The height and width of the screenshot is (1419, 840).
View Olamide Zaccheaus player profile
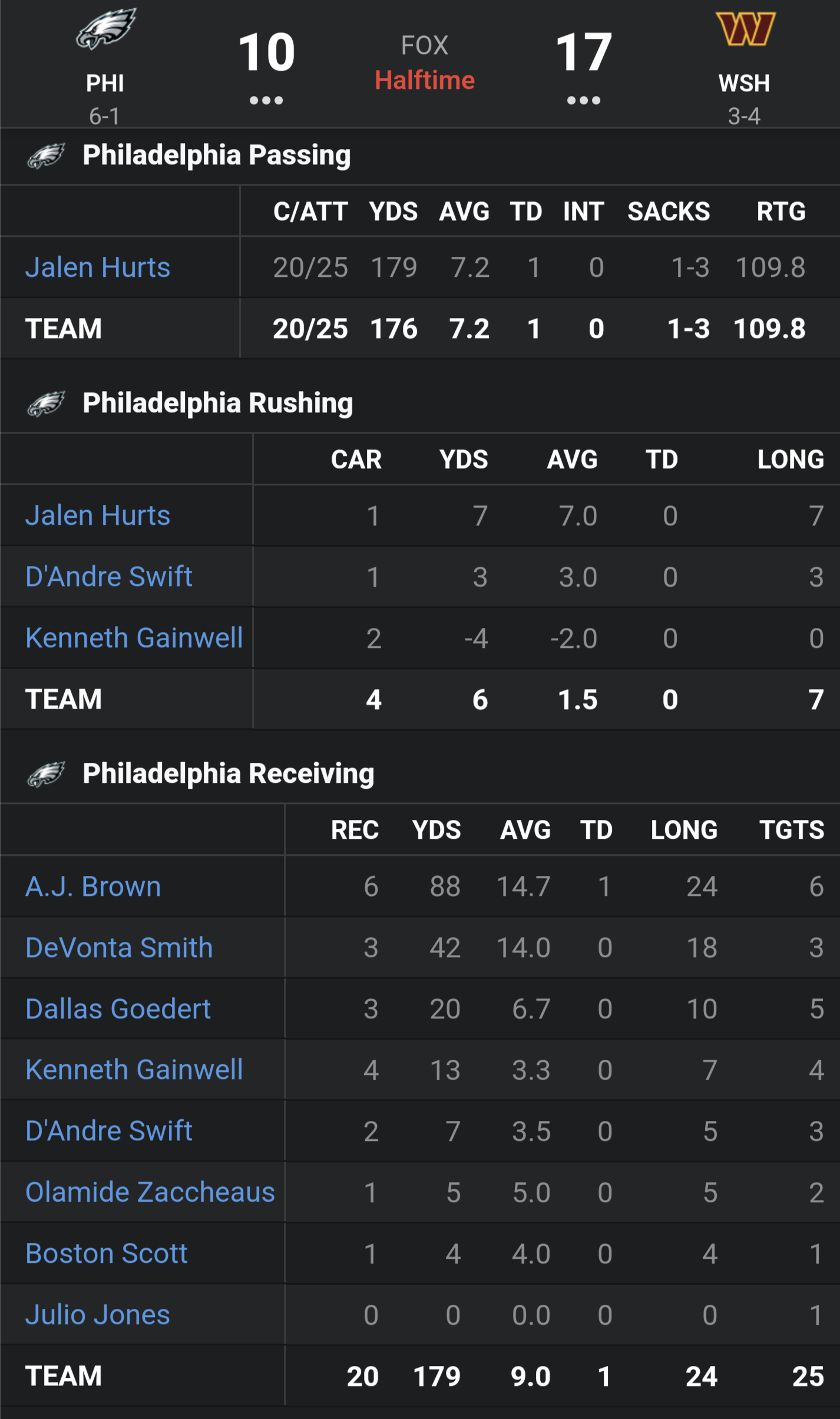tap(150, 1192)
